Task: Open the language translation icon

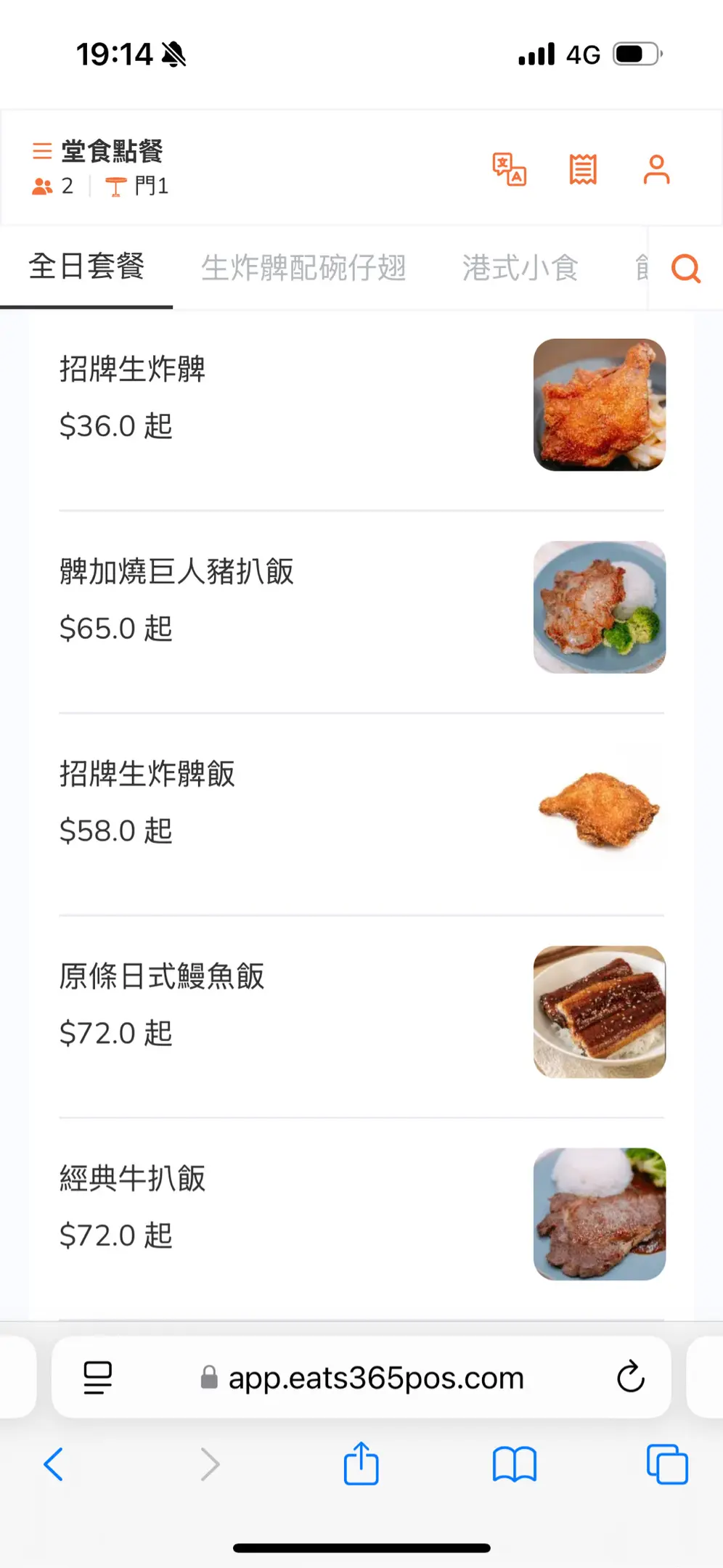Action: (509, 170)
